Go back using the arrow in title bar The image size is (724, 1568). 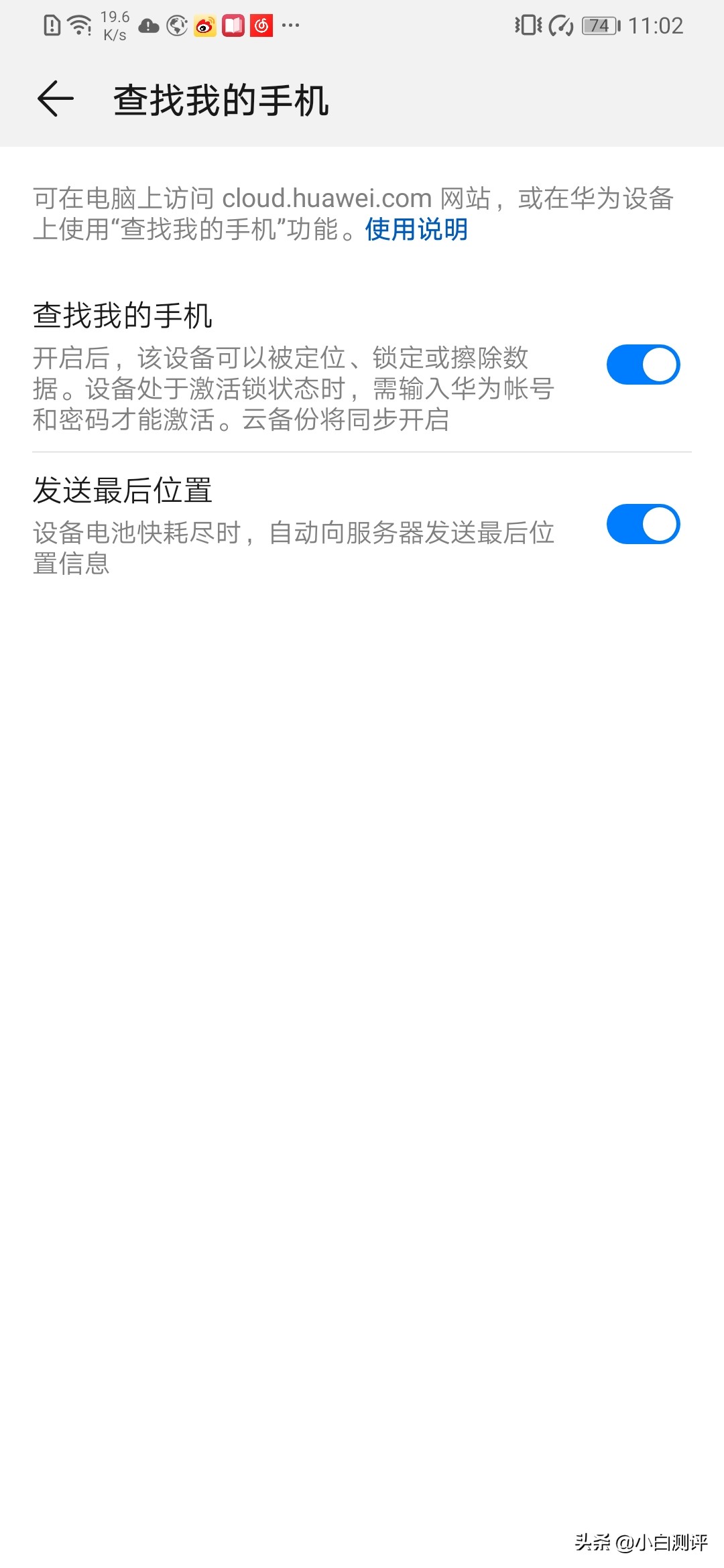point(56,99)
